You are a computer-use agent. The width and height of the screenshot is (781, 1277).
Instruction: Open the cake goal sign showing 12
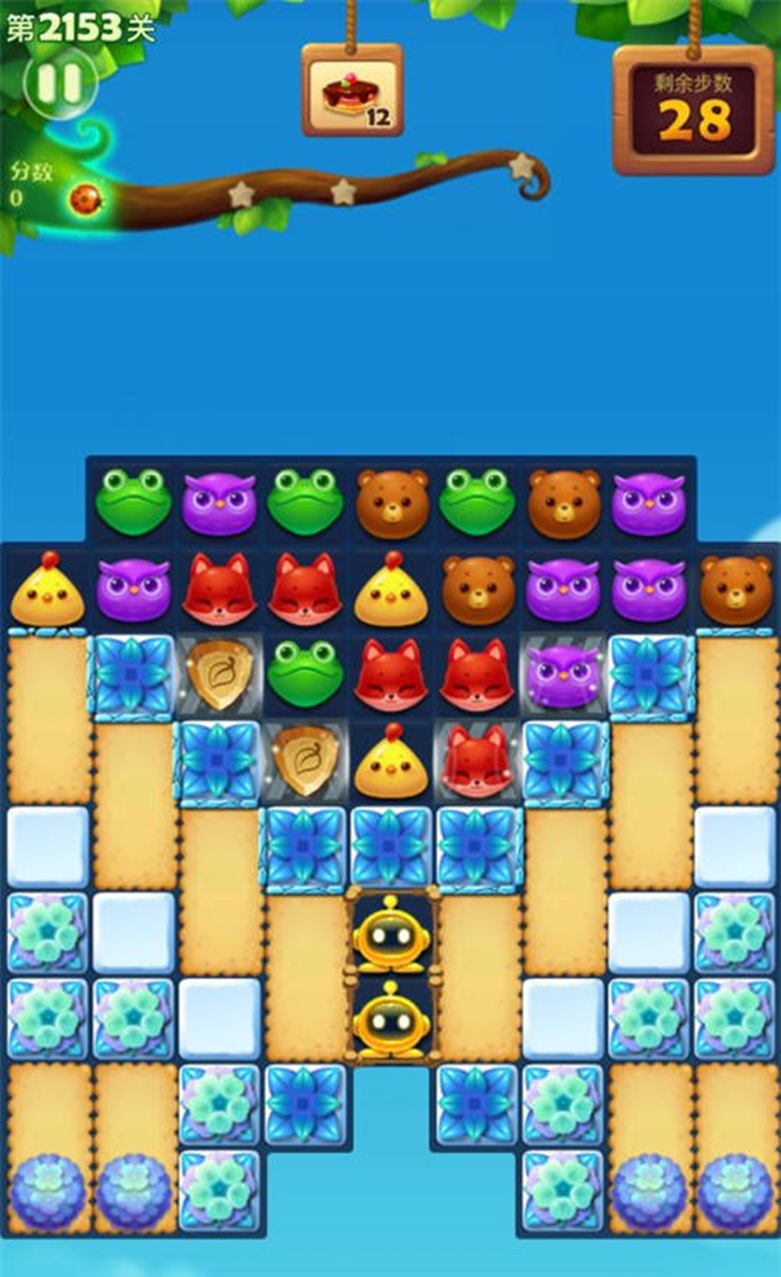point(352,91)
